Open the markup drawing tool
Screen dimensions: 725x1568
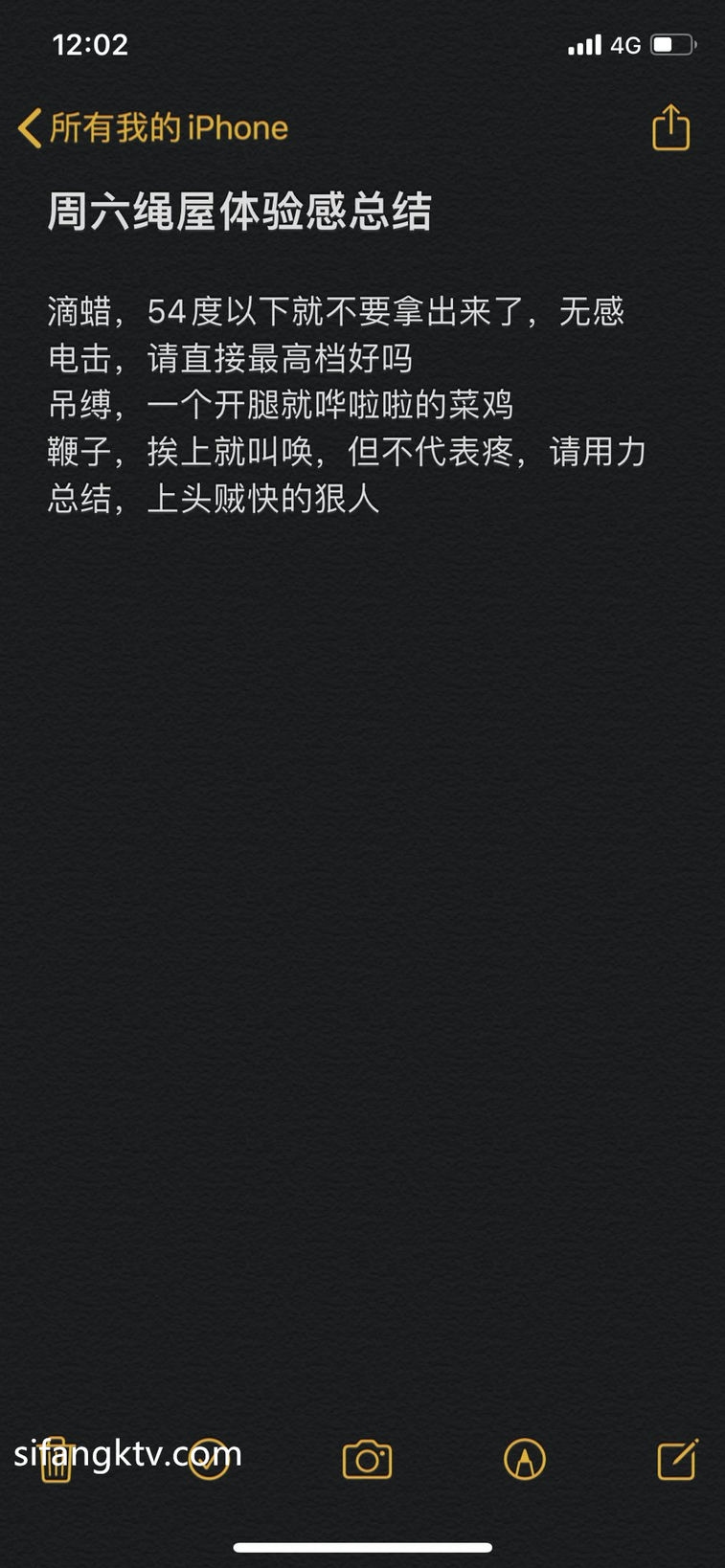tap(524, 1461)
